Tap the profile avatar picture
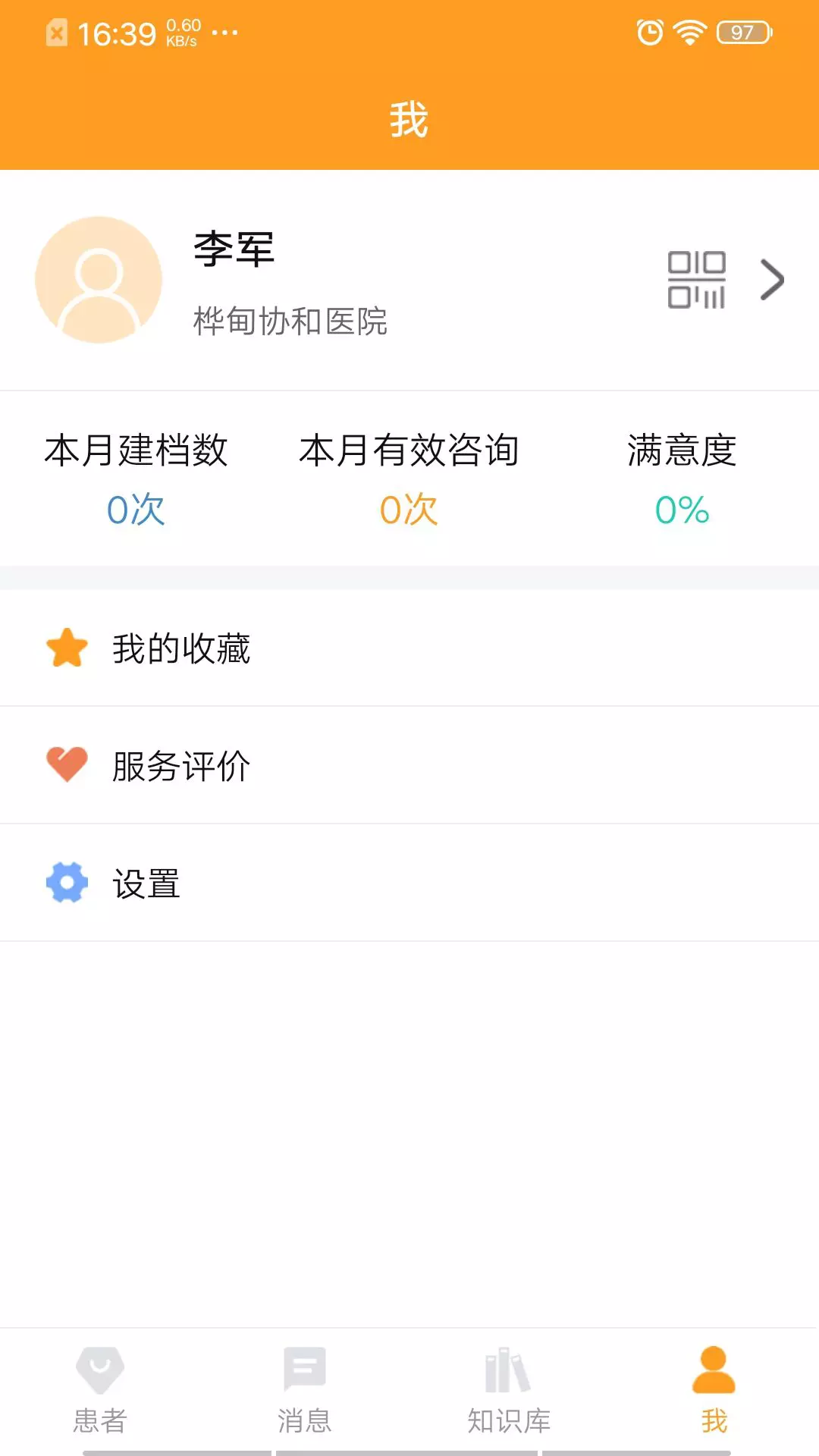 coord(99,280)
